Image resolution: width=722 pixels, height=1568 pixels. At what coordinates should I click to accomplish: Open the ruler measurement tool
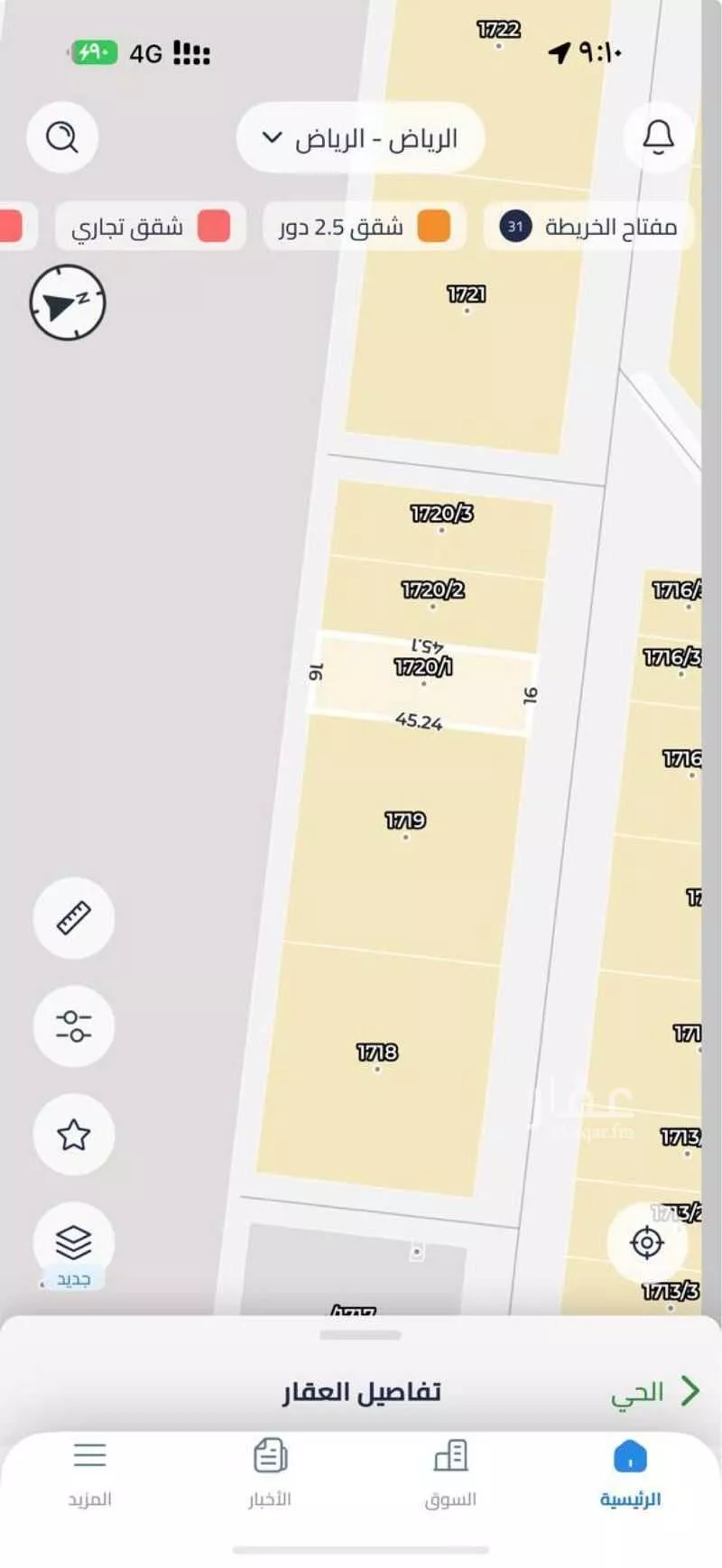tap(74, 918)
